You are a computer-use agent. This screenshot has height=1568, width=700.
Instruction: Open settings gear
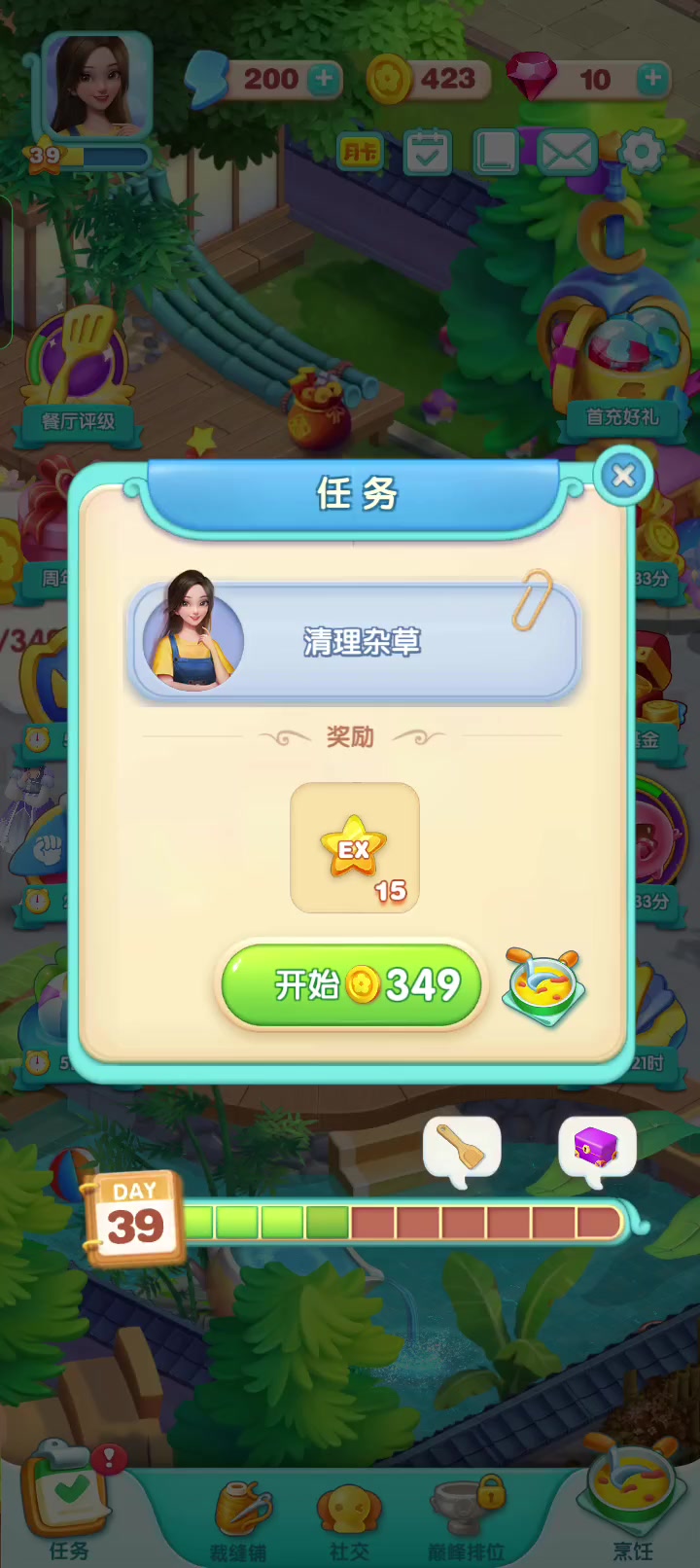(641, 152)
